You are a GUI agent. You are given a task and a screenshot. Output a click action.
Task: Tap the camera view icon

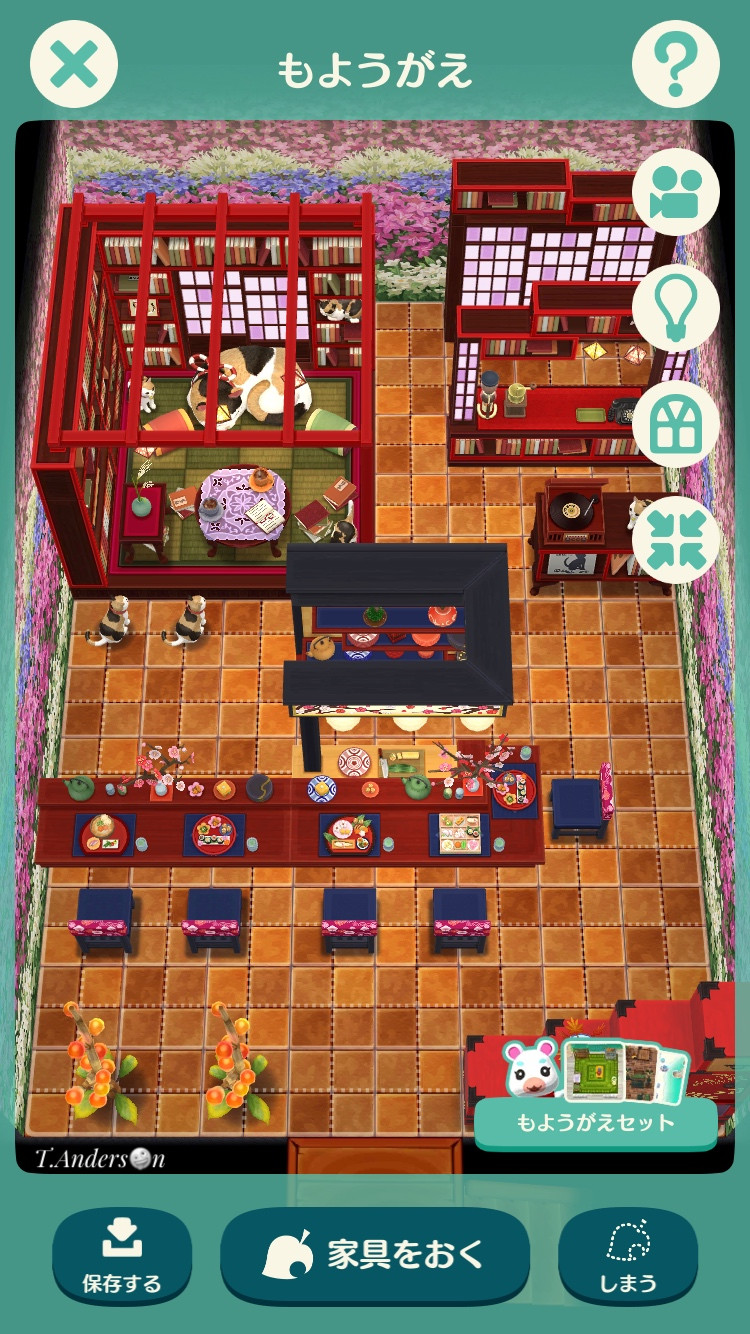[x=676, y=192]
